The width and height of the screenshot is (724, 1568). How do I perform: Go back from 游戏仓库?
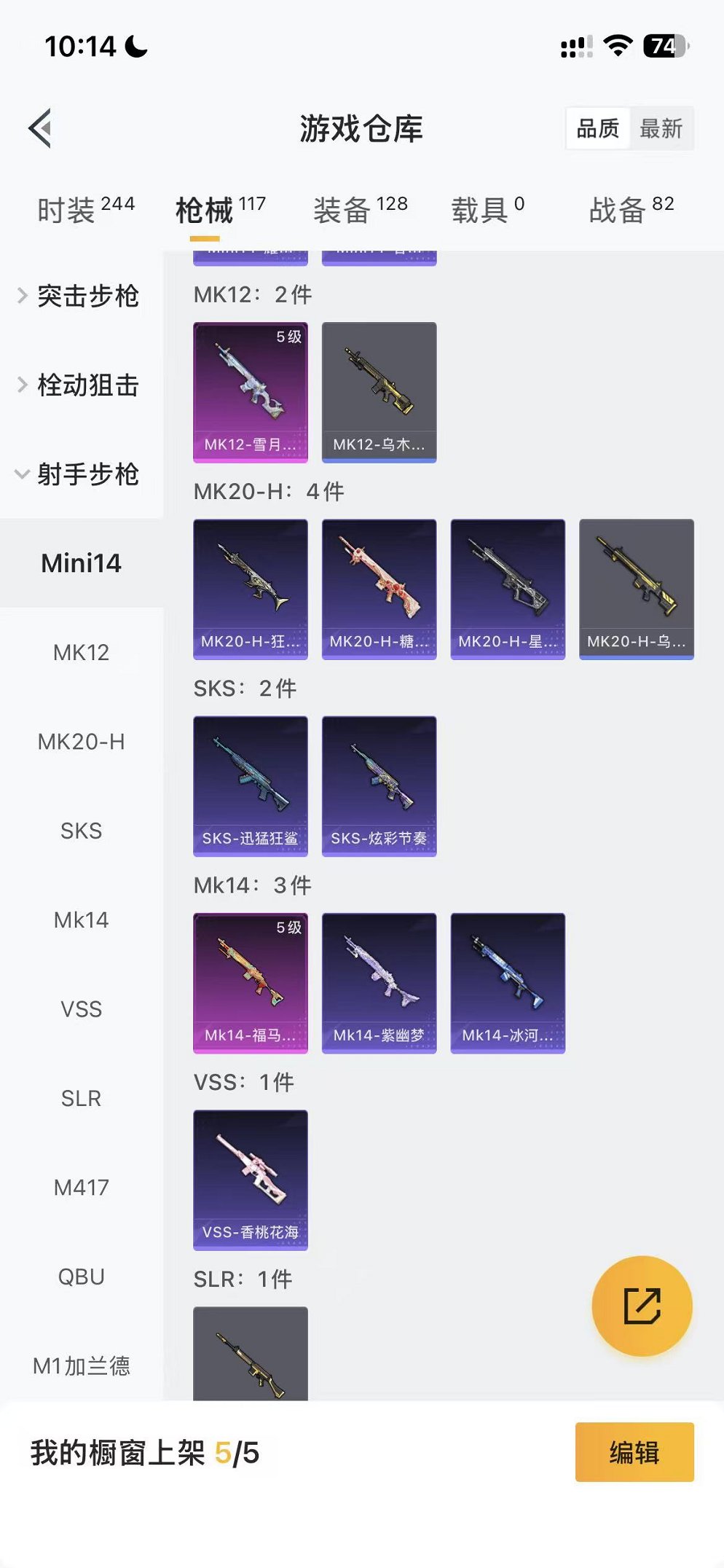41,128
